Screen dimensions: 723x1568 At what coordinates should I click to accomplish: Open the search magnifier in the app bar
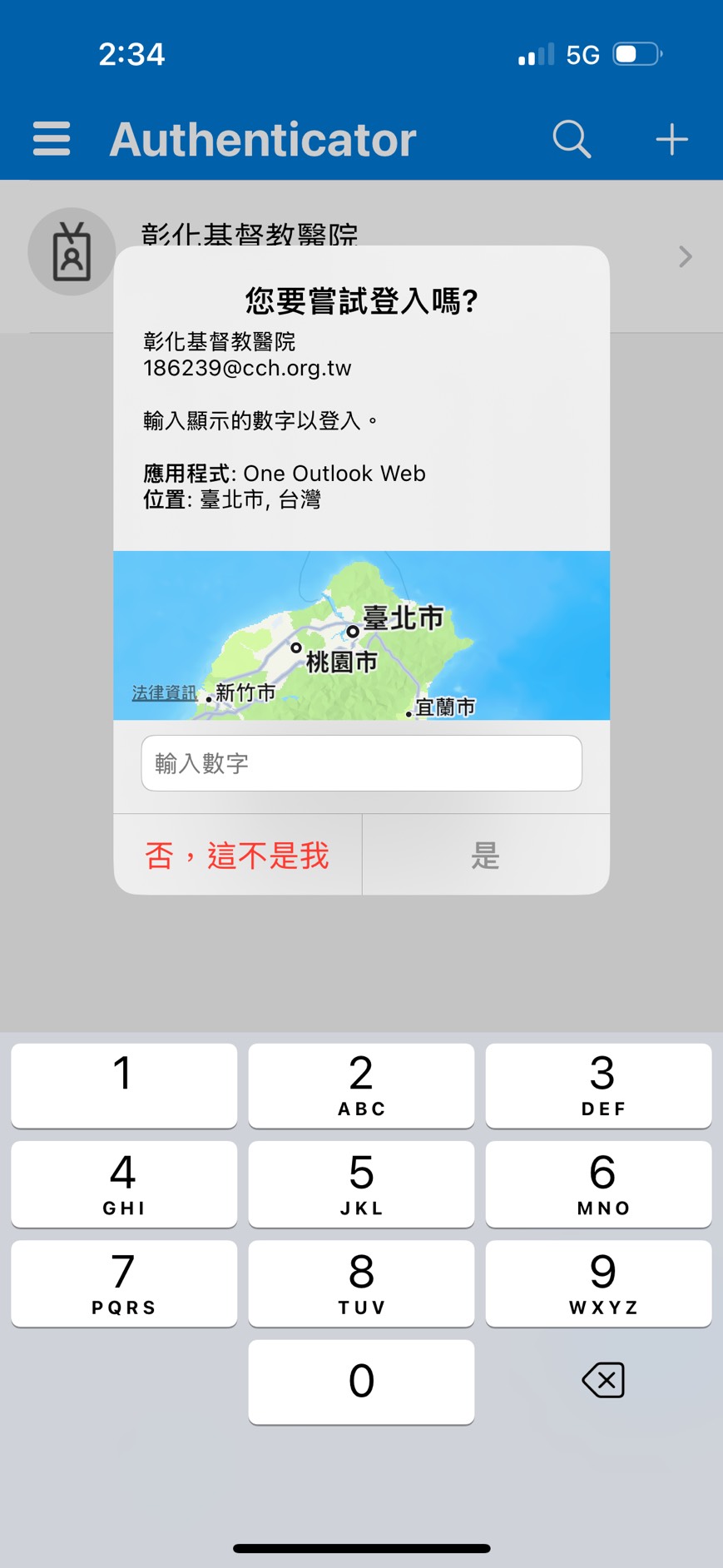click(x=572, y=139)
